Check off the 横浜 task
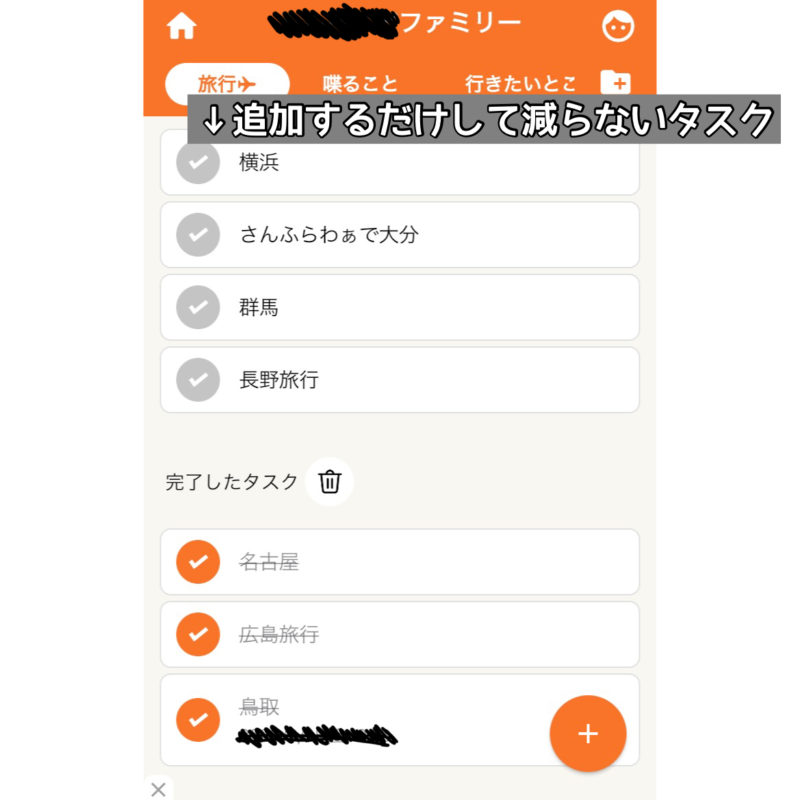 point(198,163)
